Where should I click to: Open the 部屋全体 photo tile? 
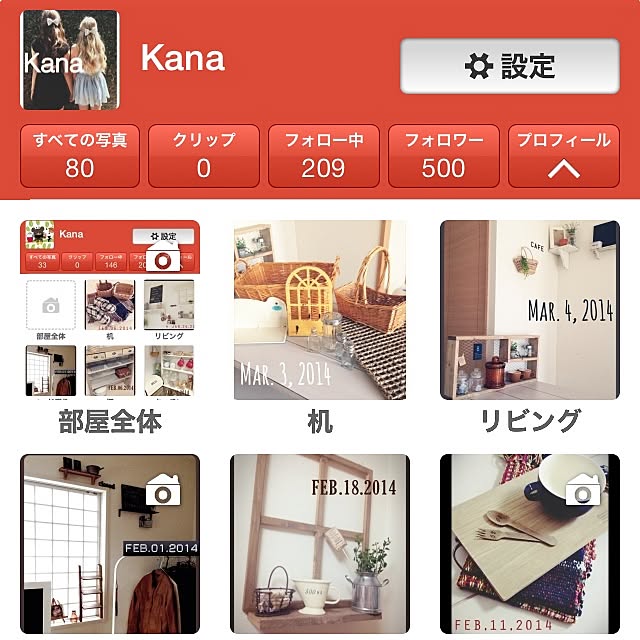pos(110,310)
